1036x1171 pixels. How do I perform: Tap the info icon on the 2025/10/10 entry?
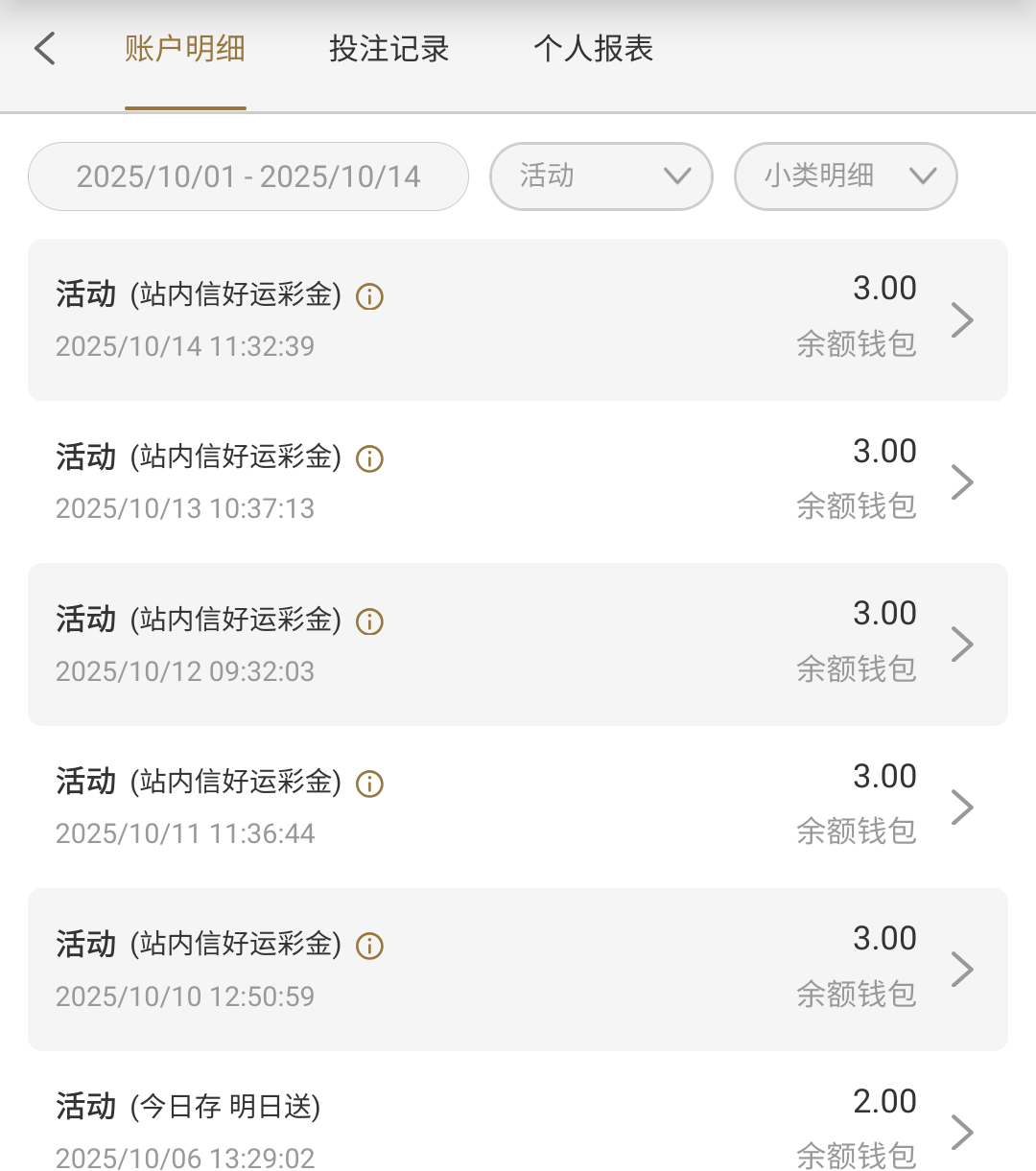click(x=369, y=947)
